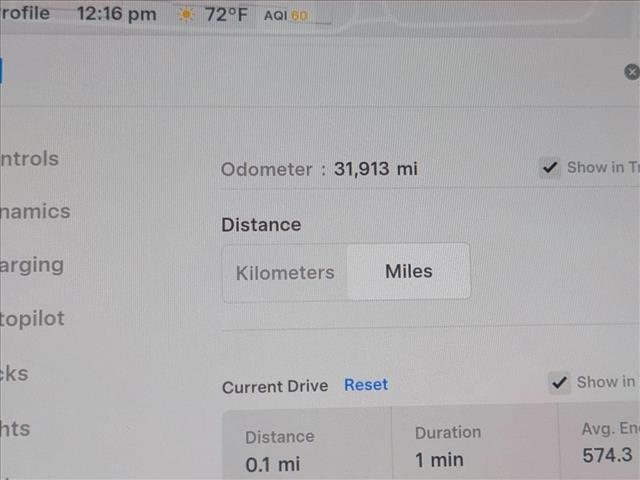This screenshot has height=480, width=640.
Task: Open the Dynamics settings section
Action: tap(36, 211)
